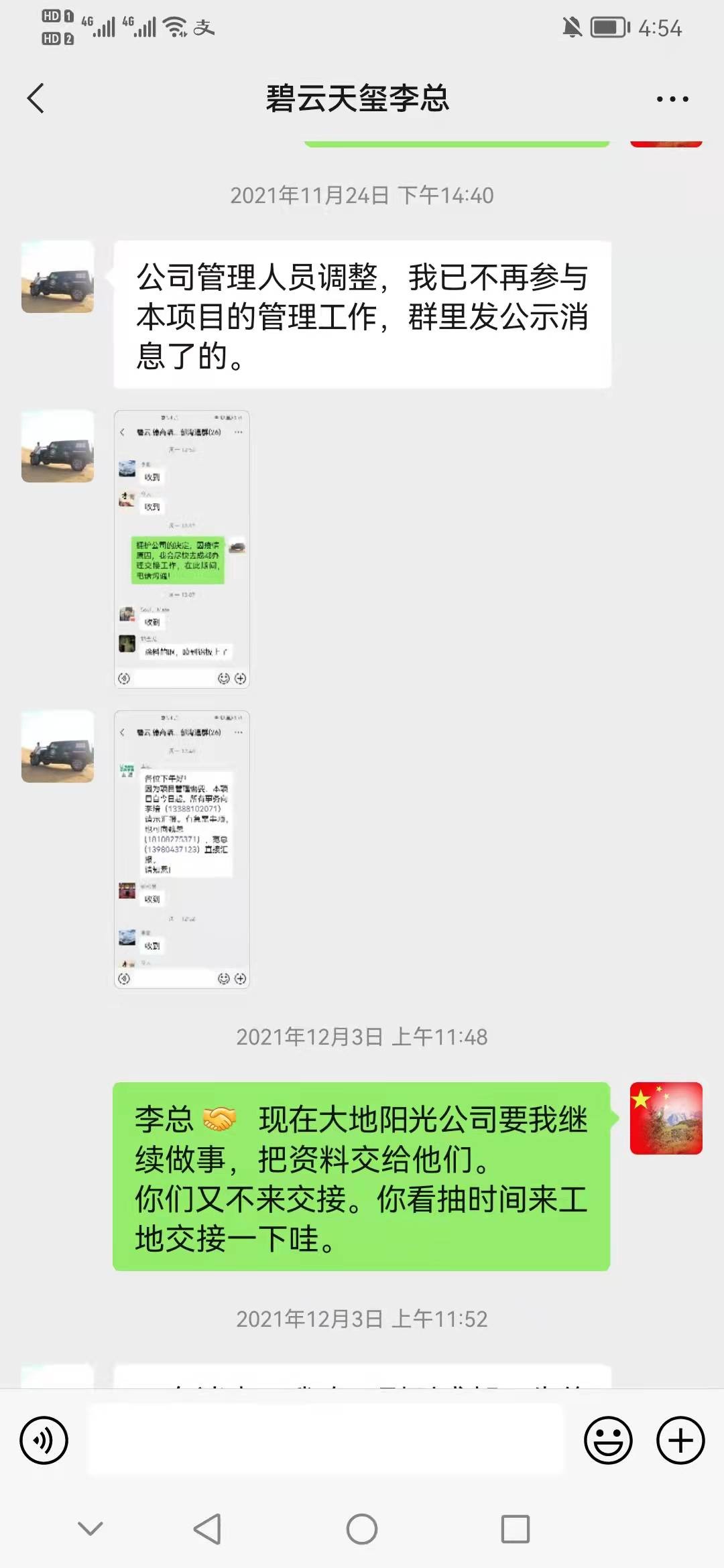Open the three-dot chat options menu

[x=672, y=99]
